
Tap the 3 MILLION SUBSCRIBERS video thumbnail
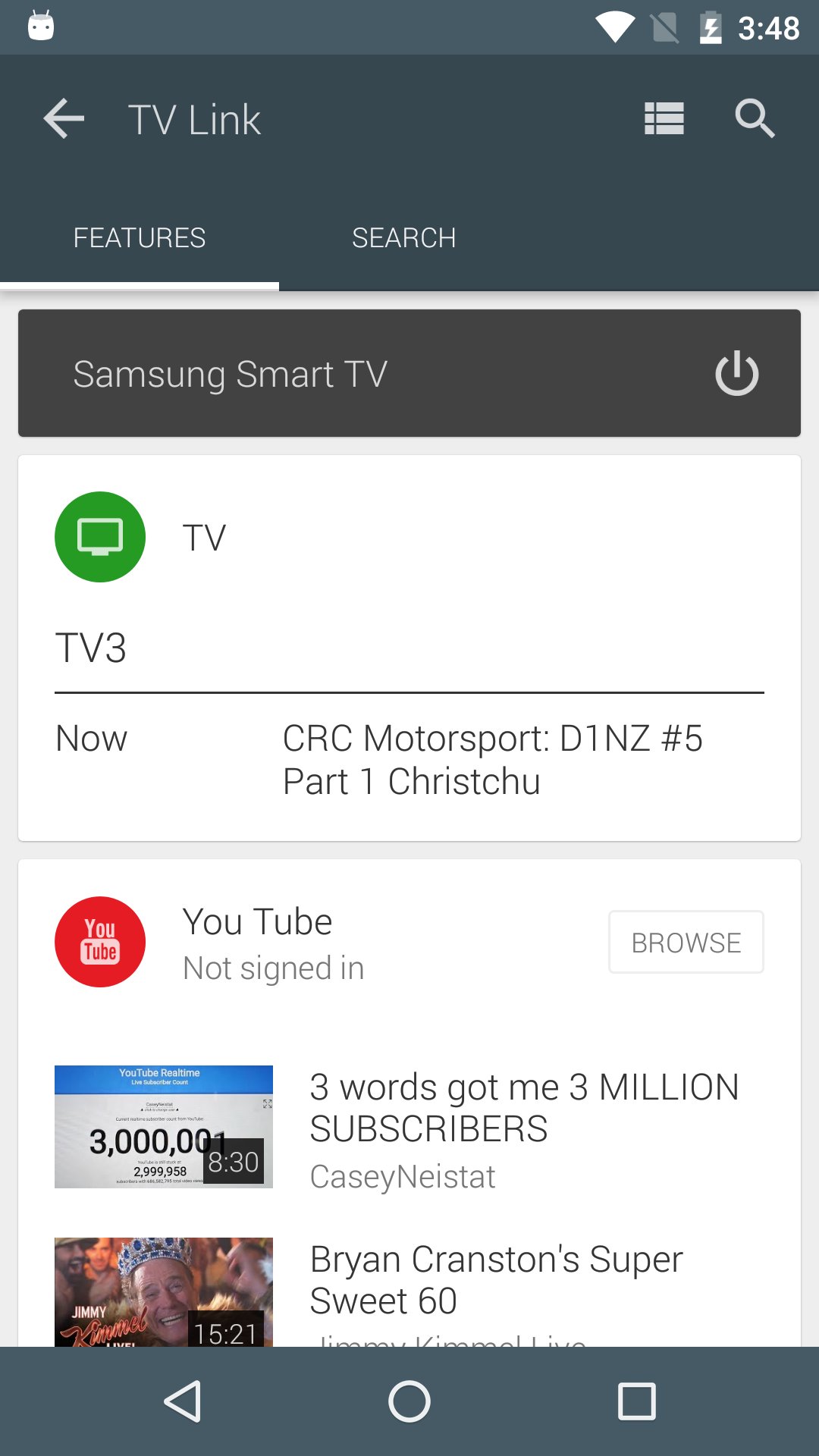[162, 1127]
